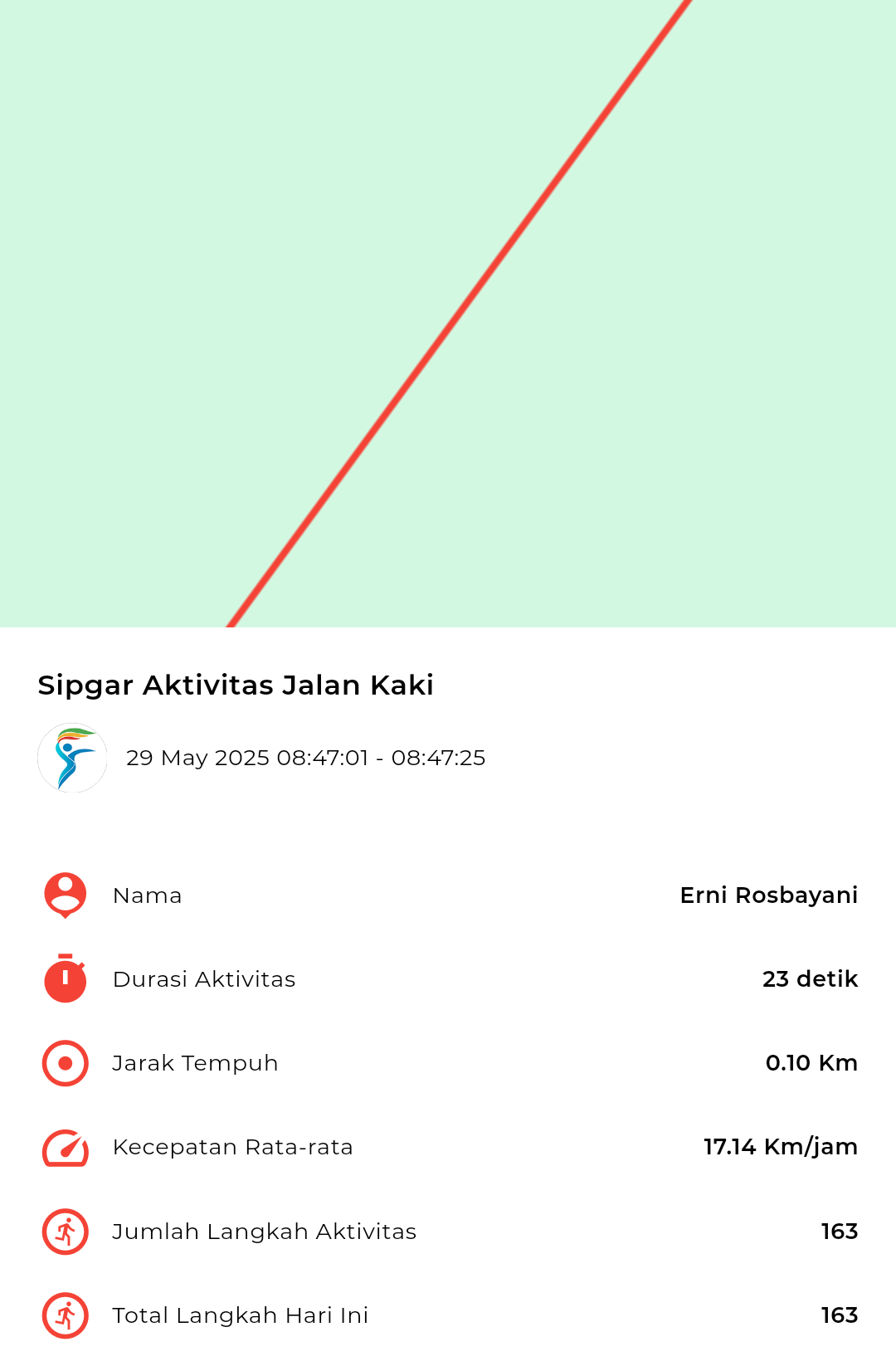The width and height of the screenshot is (896, 1366).
Task: Click the 23 detik duration value
Action: click(x=810, y=979)
